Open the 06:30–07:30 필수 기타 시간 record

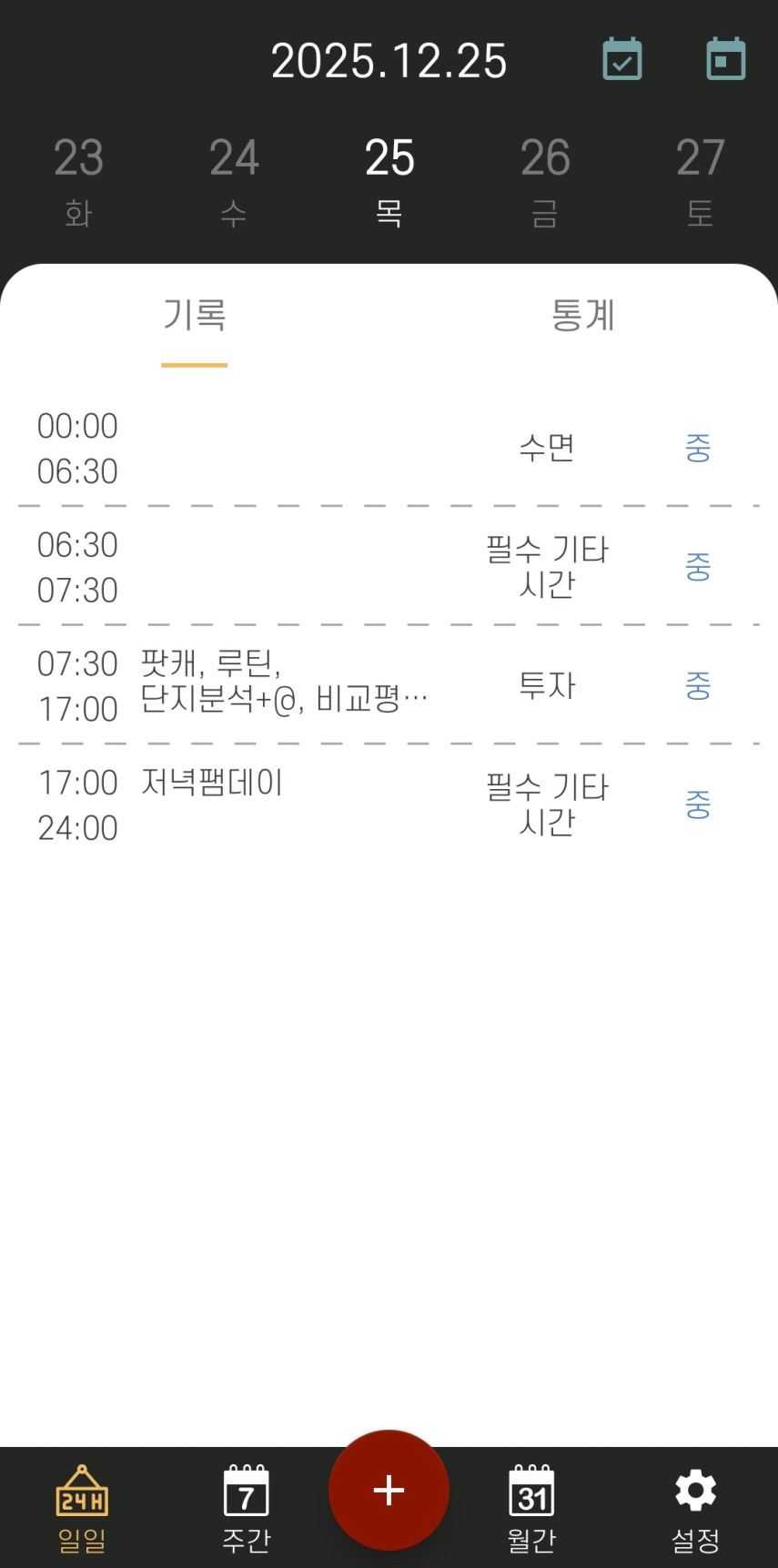click(389, 567)
